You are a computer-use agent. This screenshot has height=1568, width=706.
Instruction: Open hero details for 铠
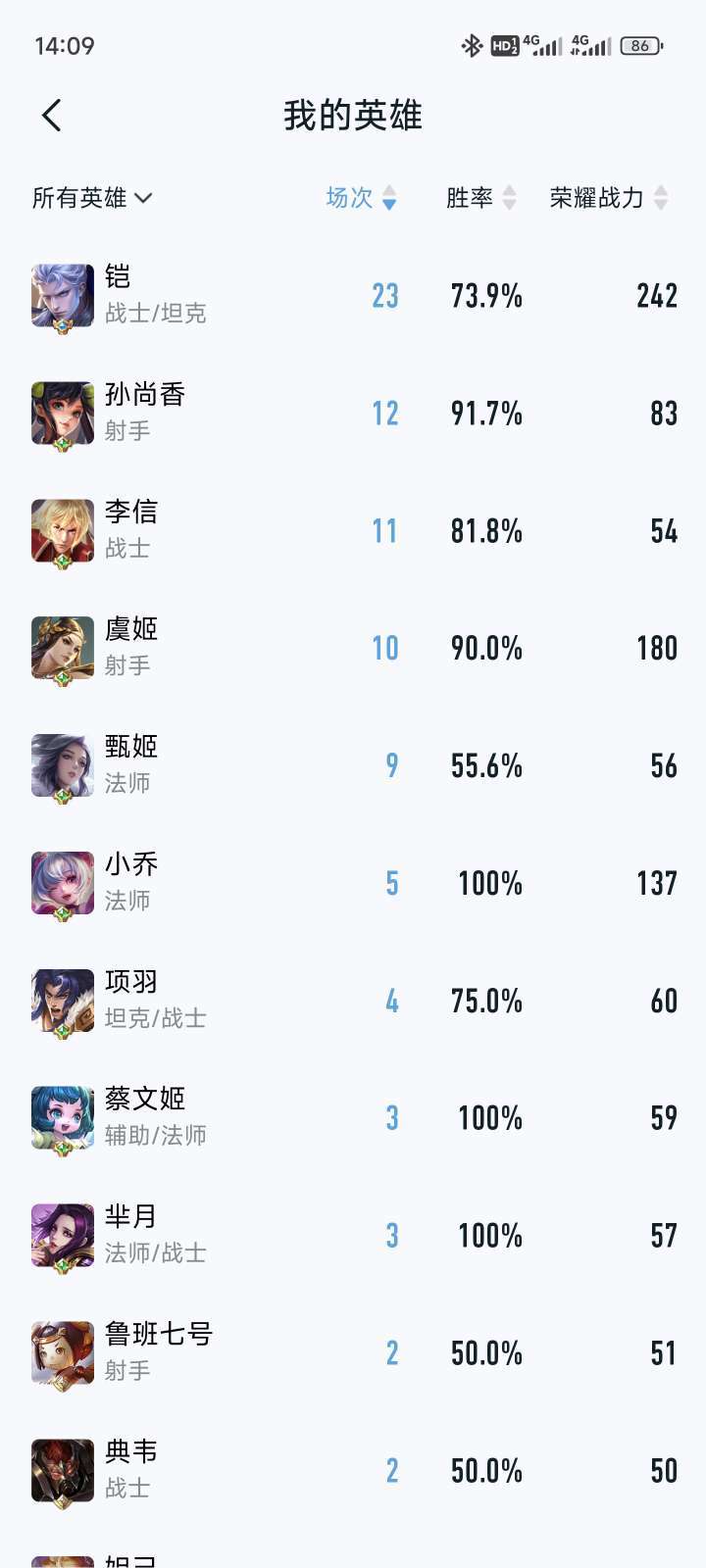point(353,296)
